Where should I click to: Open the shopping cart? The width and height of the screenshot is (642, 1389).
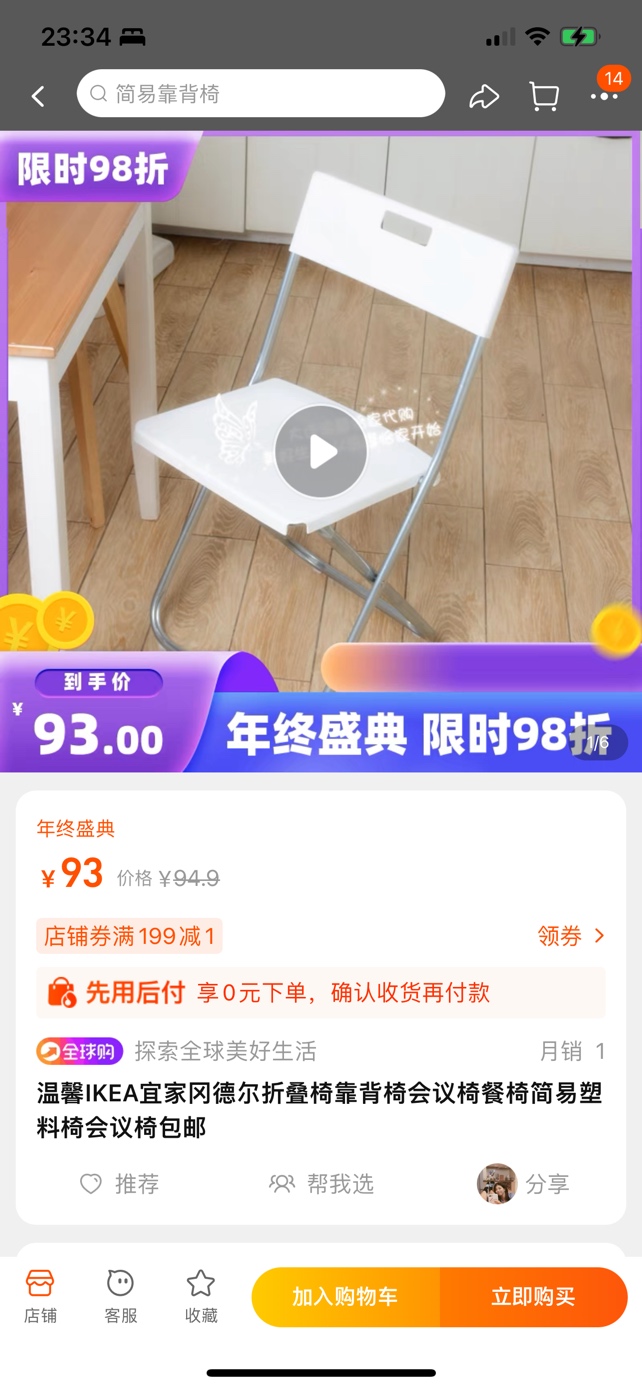coord(544,96)
